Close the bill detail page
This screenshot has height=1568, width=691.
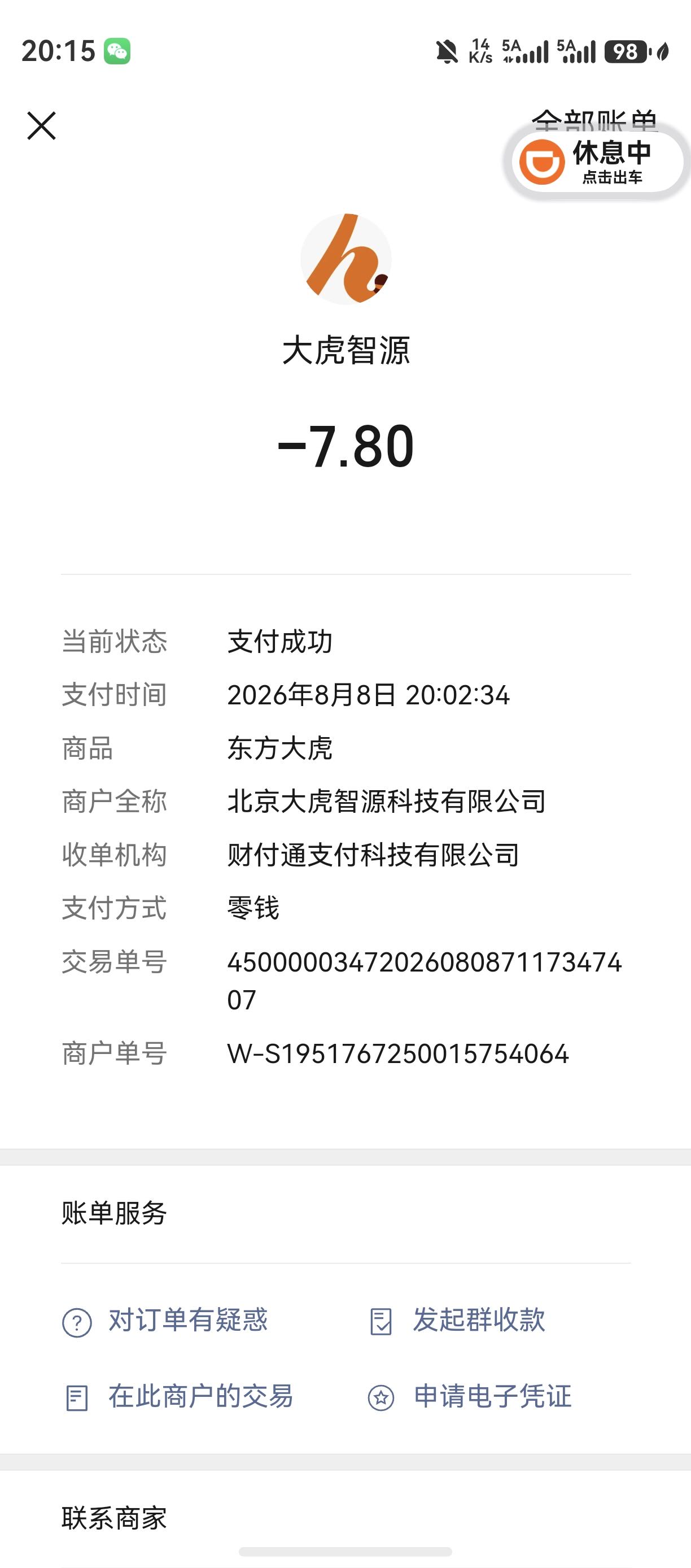tap(41, 126)
